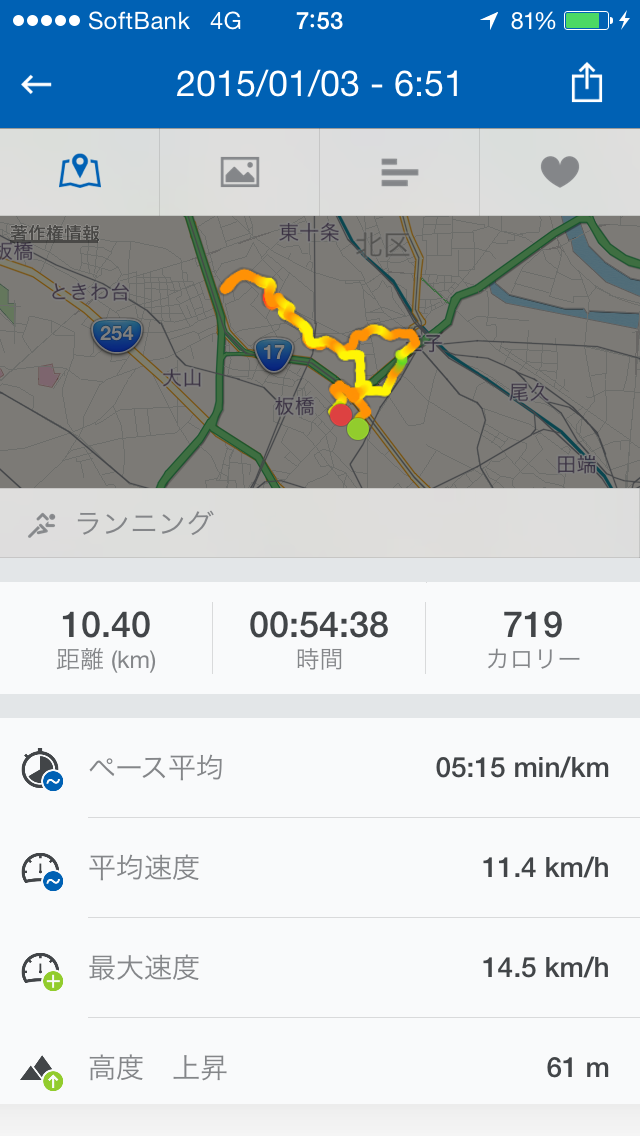
Task: Switch to the photos tab
Action: pos(239,172)
